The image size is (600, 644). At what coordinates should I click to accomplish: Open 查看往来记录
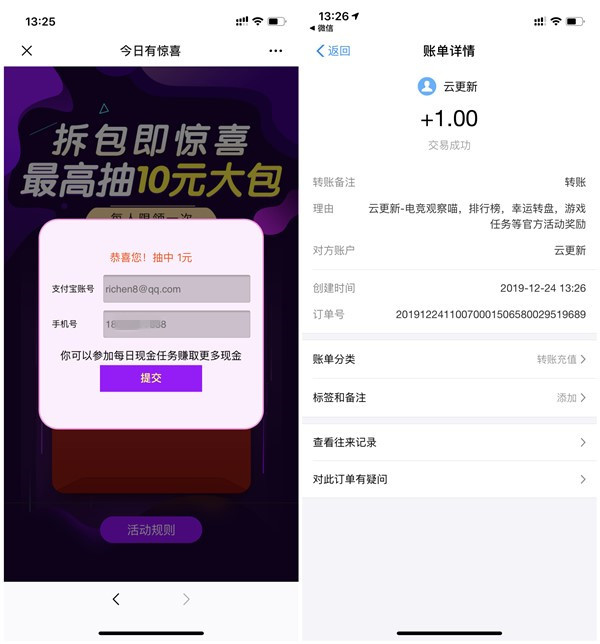tap(449, 442)
